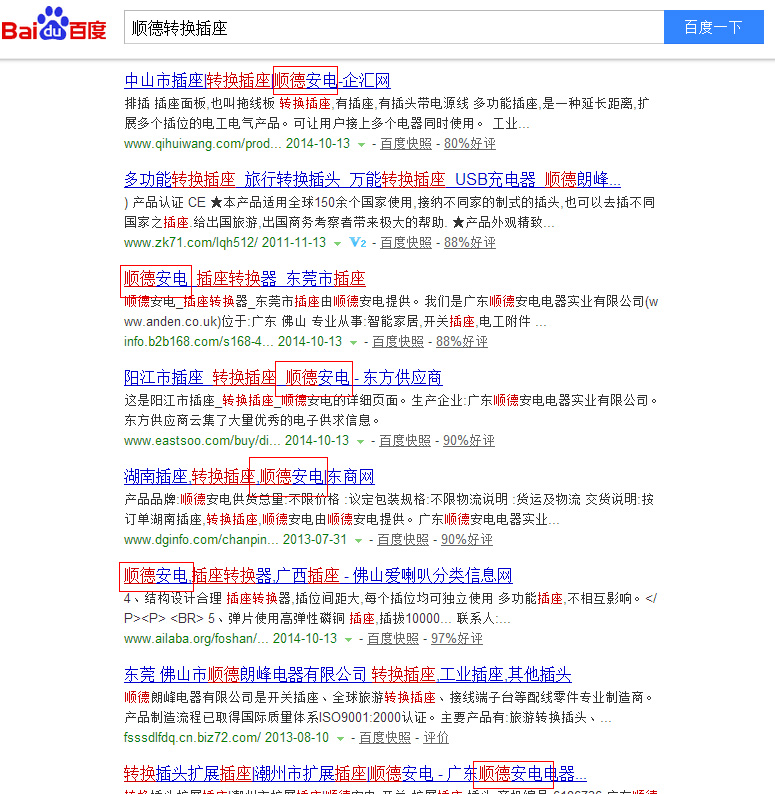View 百度快照 for the eastsoo.com result
775x794 pixels.
click(x=405, y=441)
